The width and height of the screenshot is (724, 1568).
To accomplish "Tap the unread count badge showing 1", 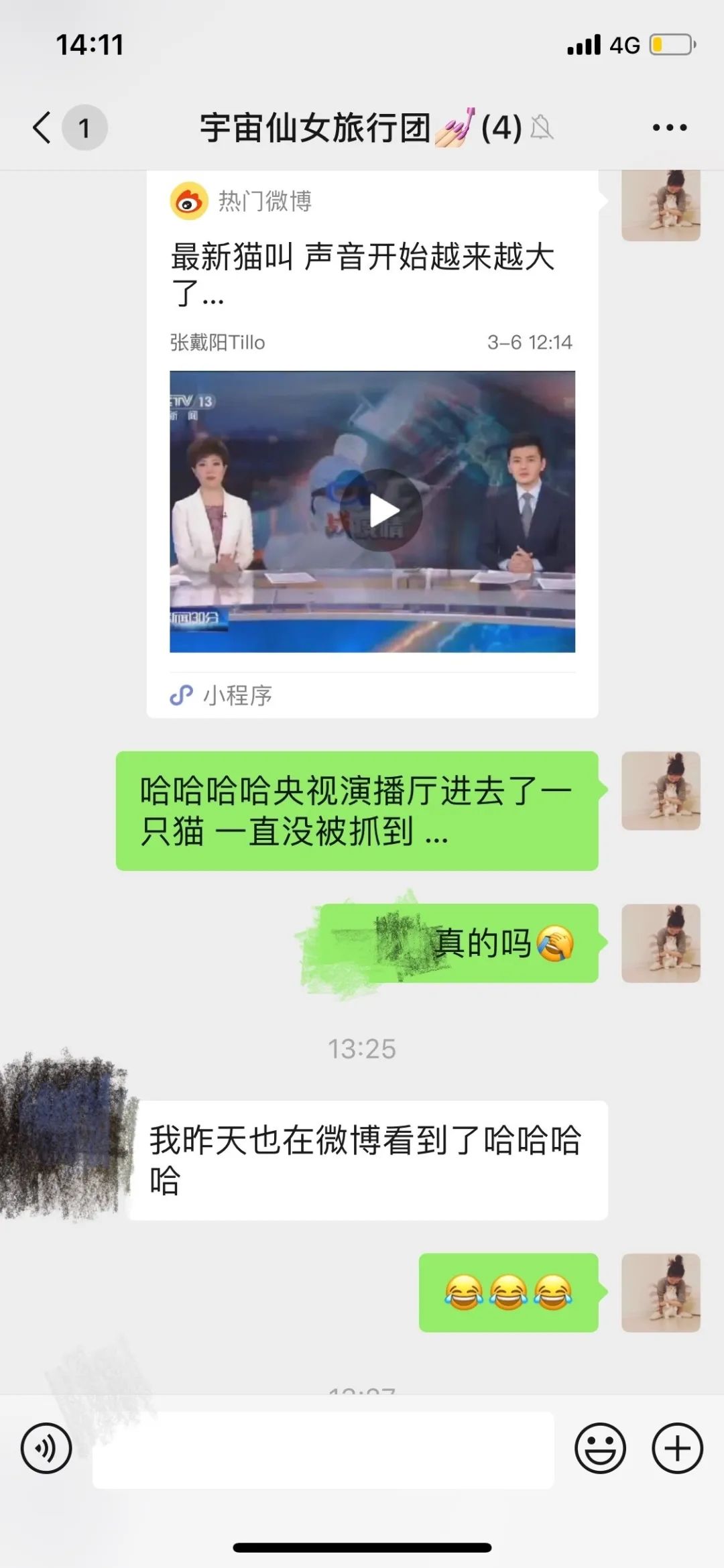I will pyautogui.click(x=84, y=127).
